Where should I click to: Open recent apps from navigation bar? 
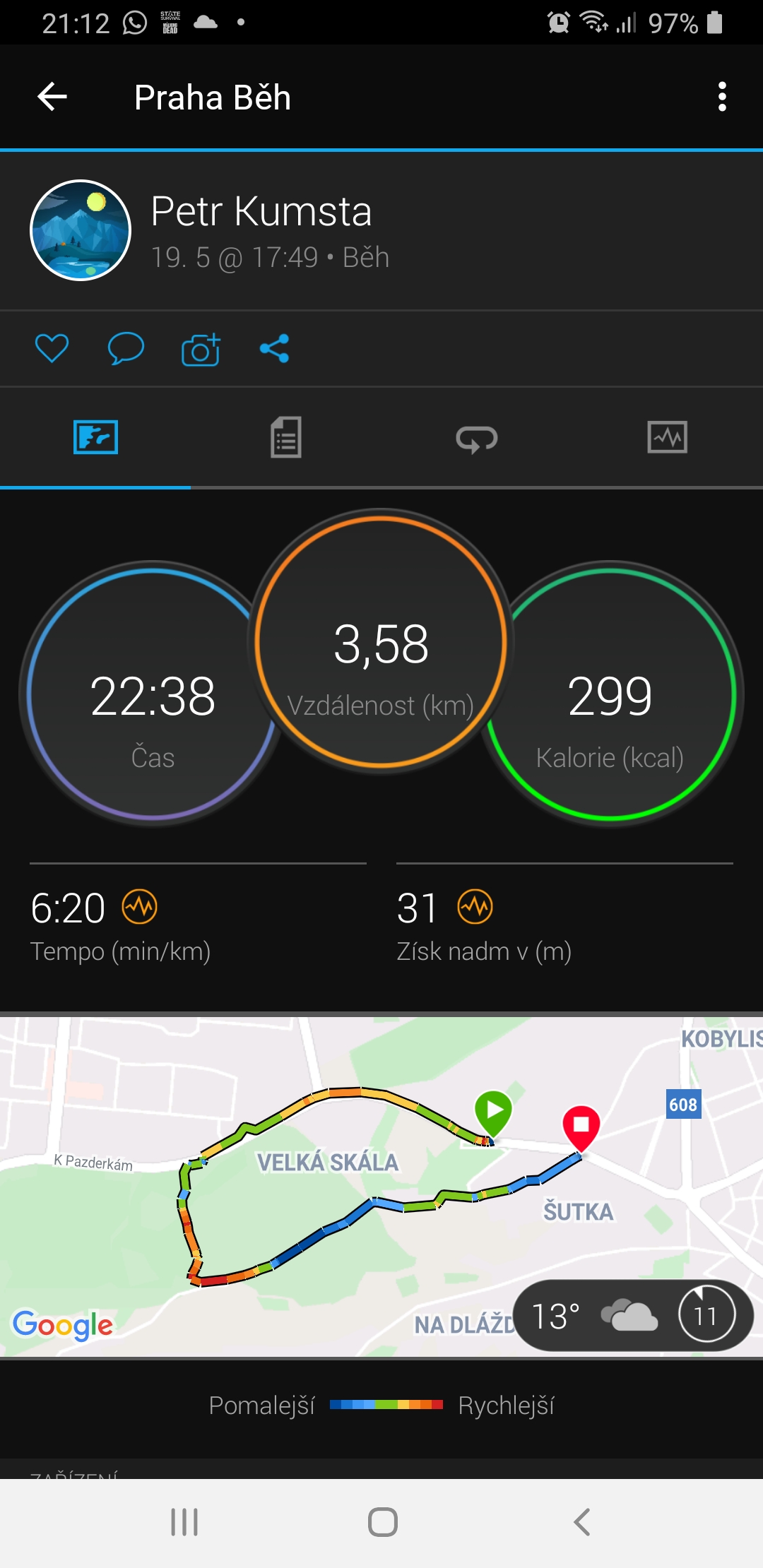click(184, 1522)
